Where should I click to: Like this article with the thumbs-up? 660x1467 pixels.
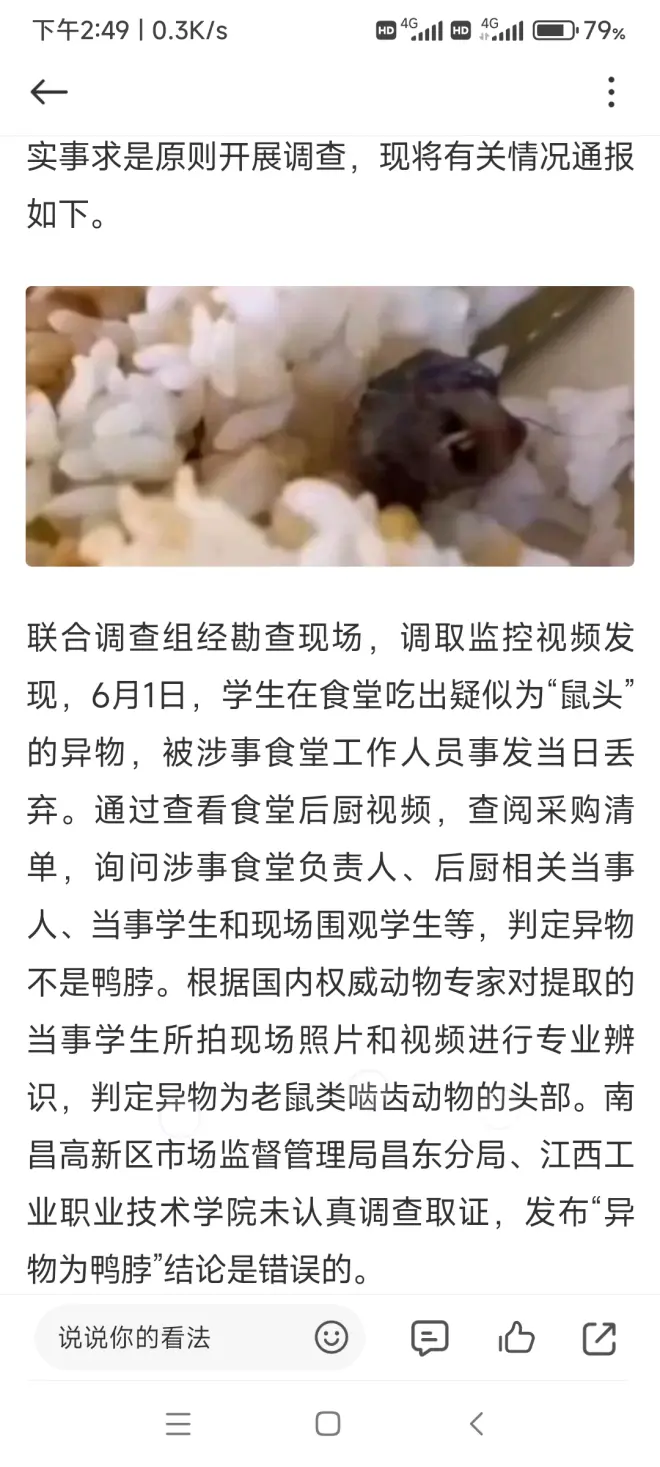click(x=516, y=1338)
